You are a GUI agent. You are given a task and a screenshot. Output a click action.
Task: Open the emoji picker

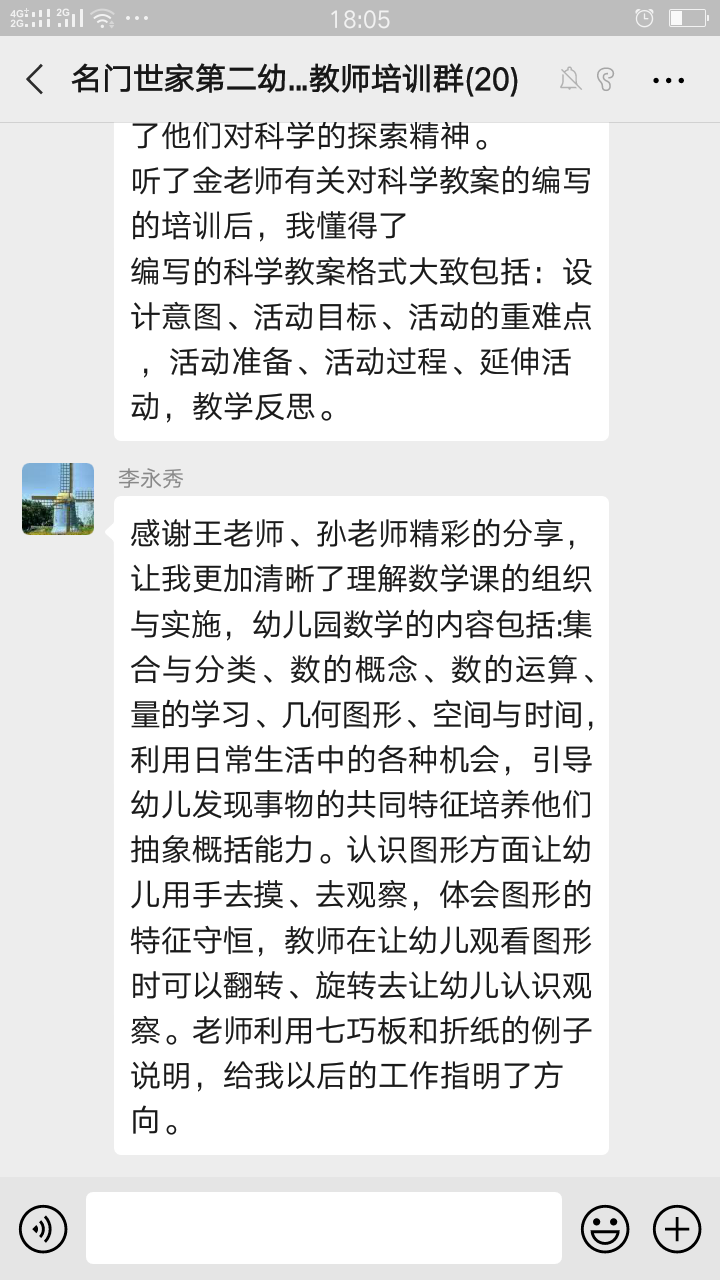tap(605, 1228)
